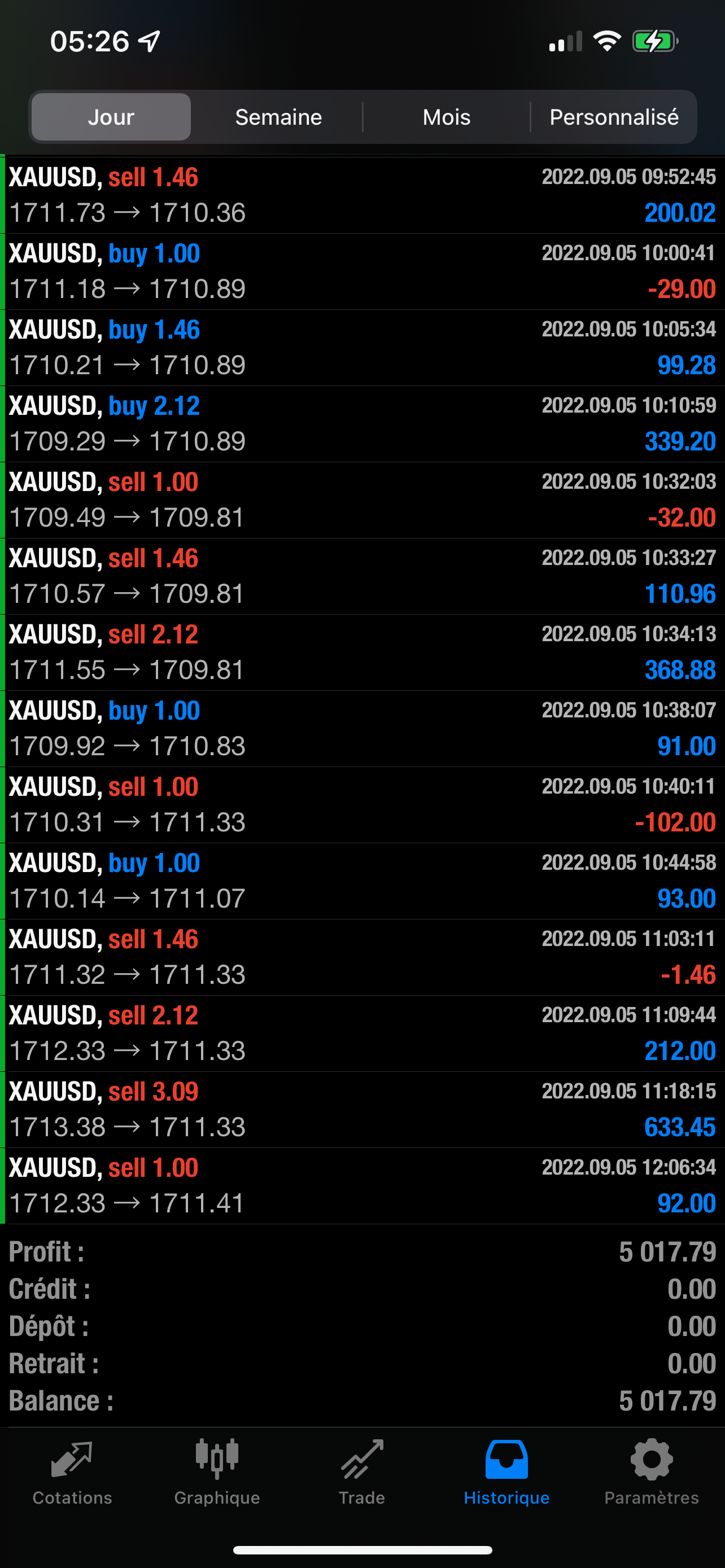725x1568 pixels.
Task: Open the buy 1.00 trade with 93.00 profit
Action: (x=362, y=881)
